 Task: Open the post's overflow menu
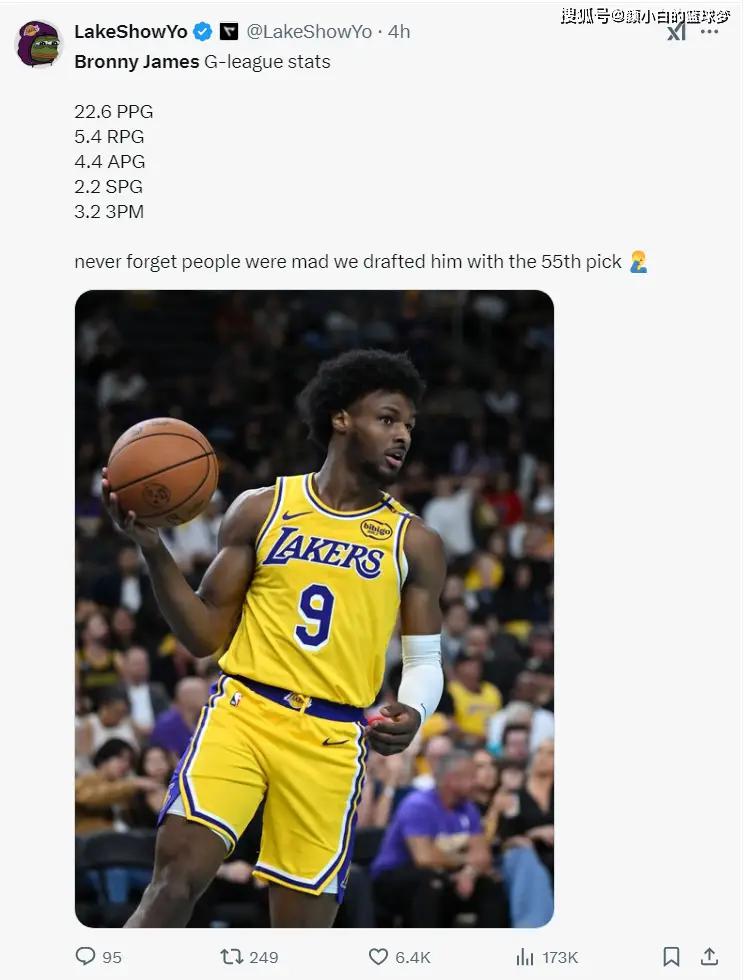710,32
